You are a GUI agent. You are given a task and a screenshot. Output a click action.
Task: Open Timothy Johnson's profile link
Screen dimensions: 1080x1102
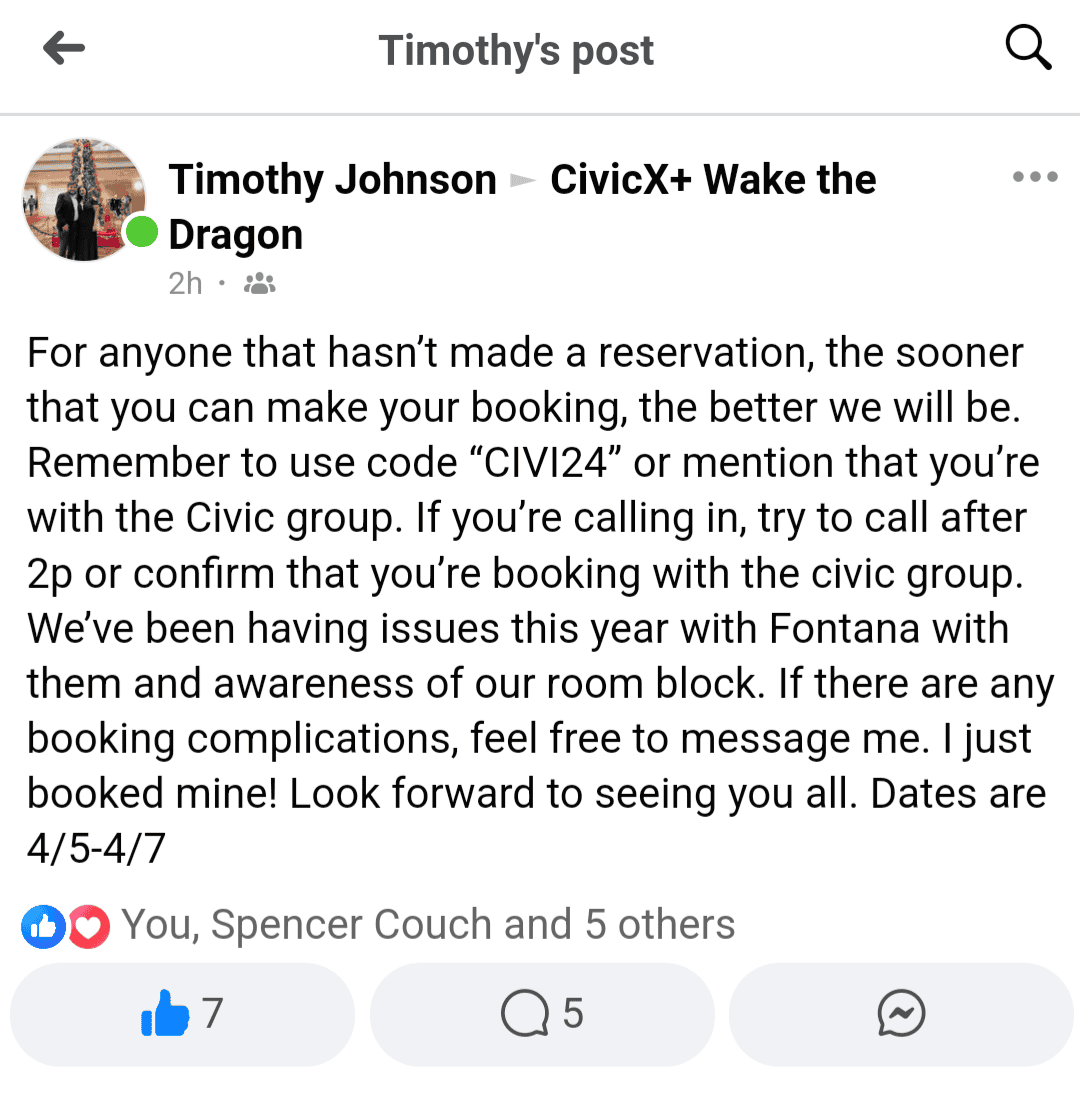(333, 178)
